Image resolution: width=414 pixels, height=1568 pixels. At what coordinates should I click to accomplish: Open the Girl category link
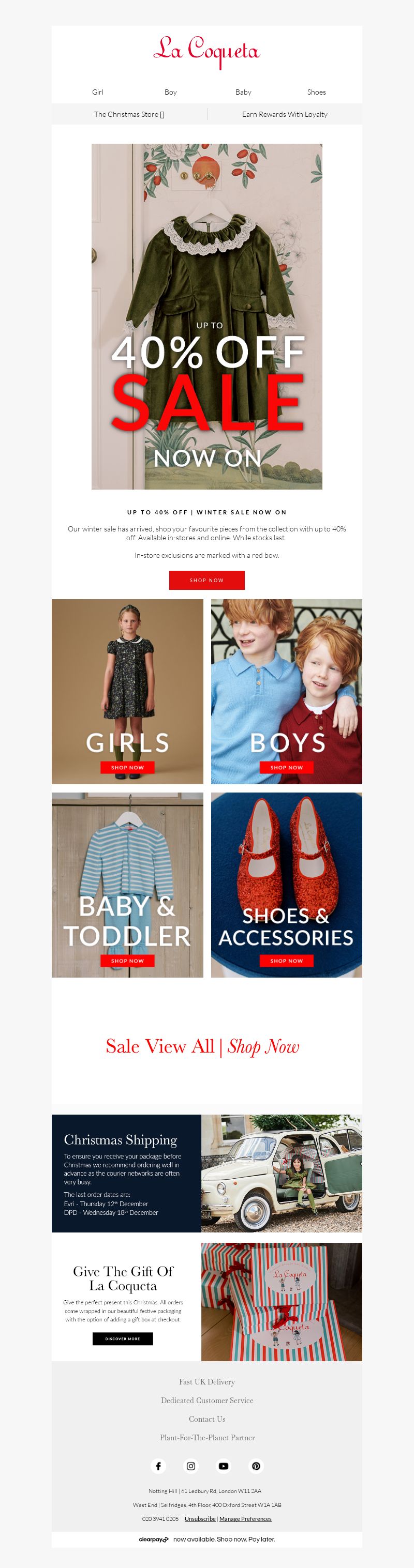tap(98, 92)
